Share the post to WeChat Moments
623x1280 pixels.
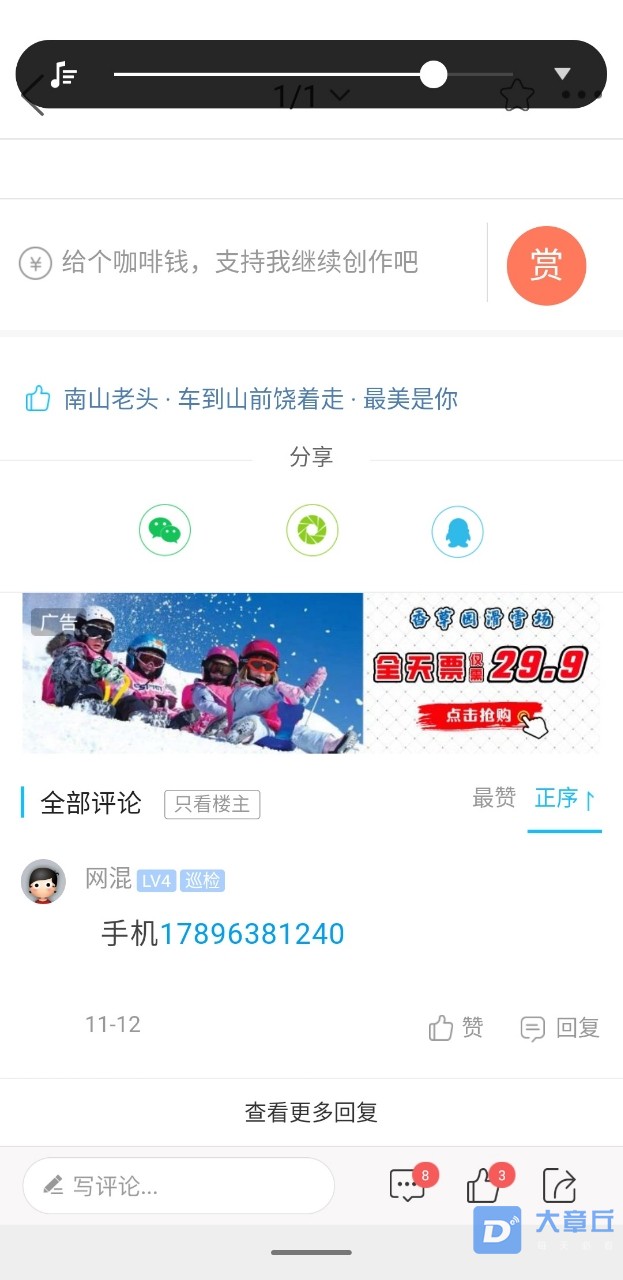[312, 530]
